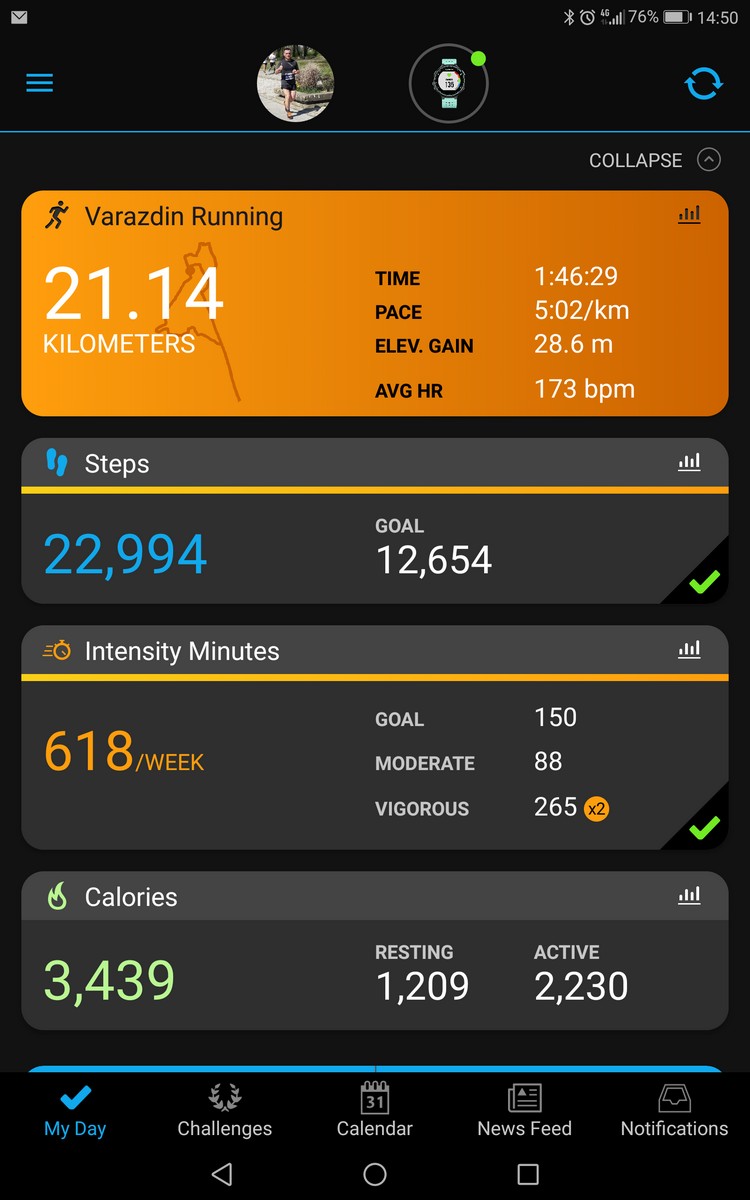View the Calories chart icon
The image size is (750, 1200).
pos(689,895)
